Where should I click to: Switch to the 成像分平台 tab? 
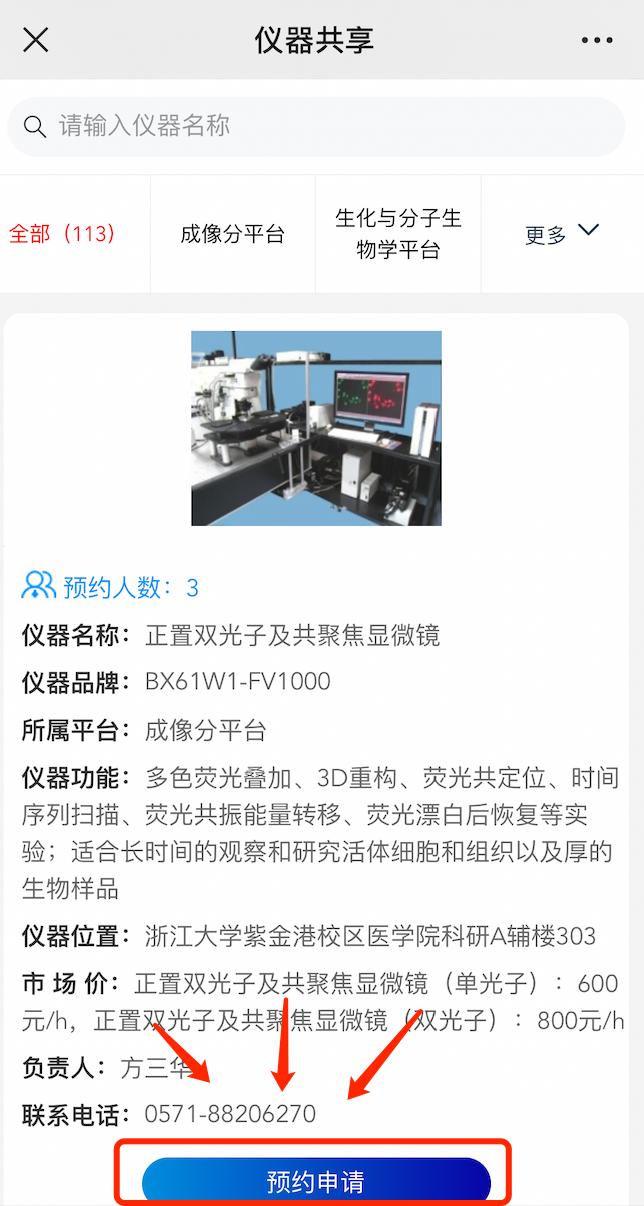click(233, 234)
